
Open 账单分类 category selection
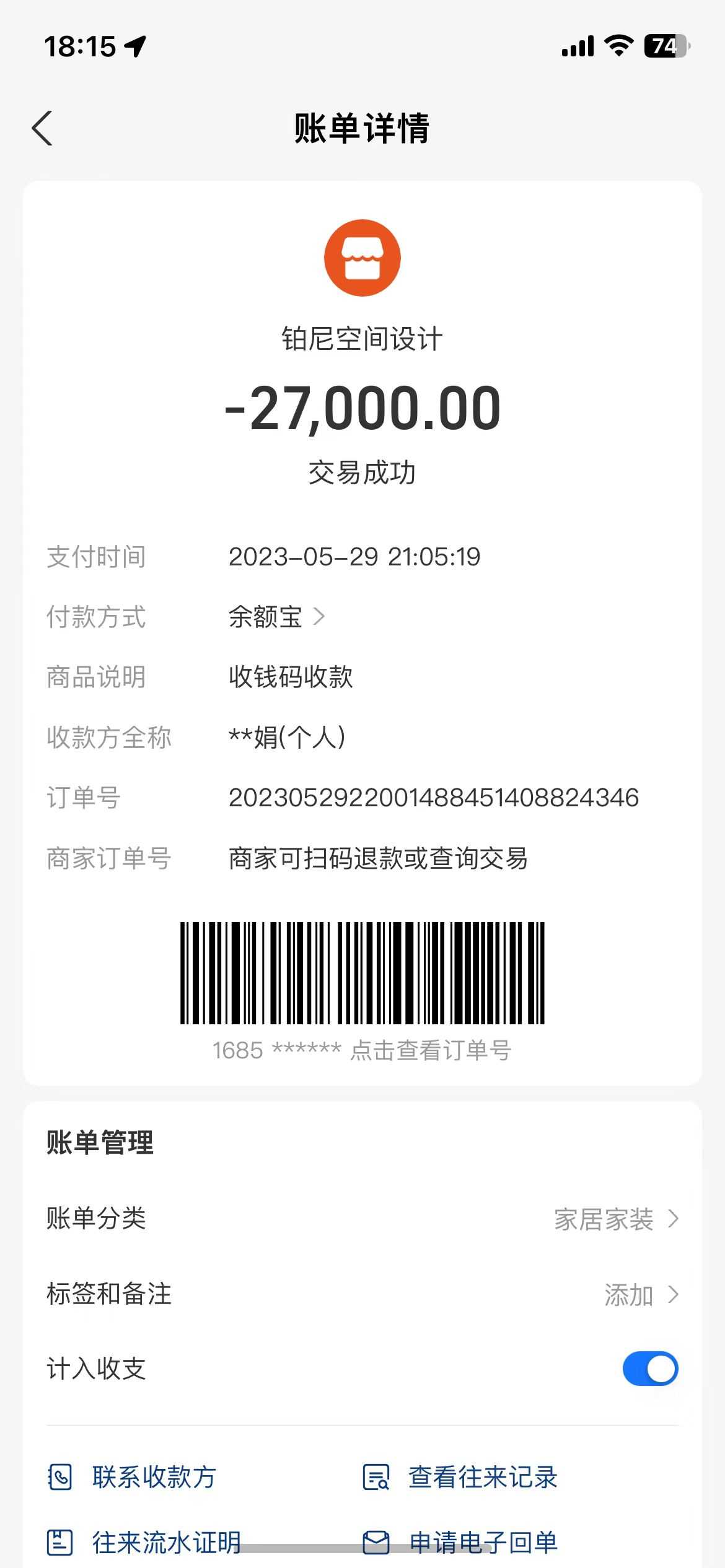pos(616,1219)
